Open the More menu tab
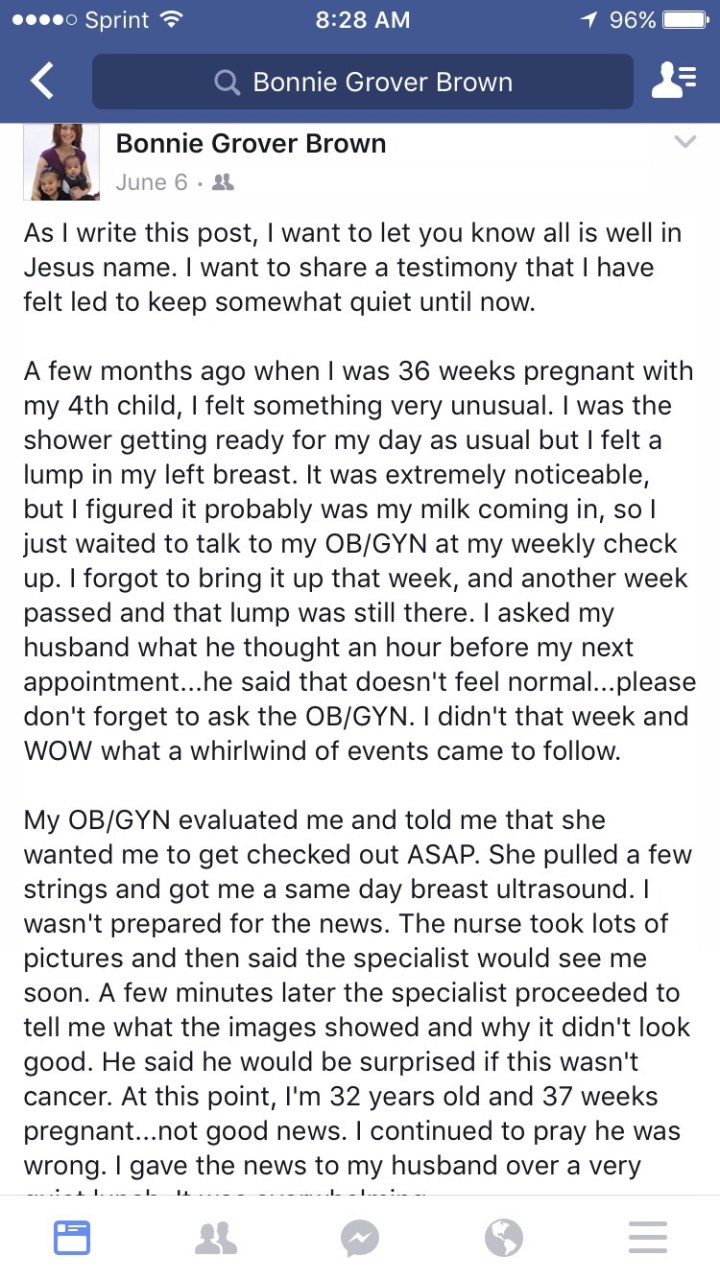Viewport: 720px width, 1280px height. (x=648, y=1238)
